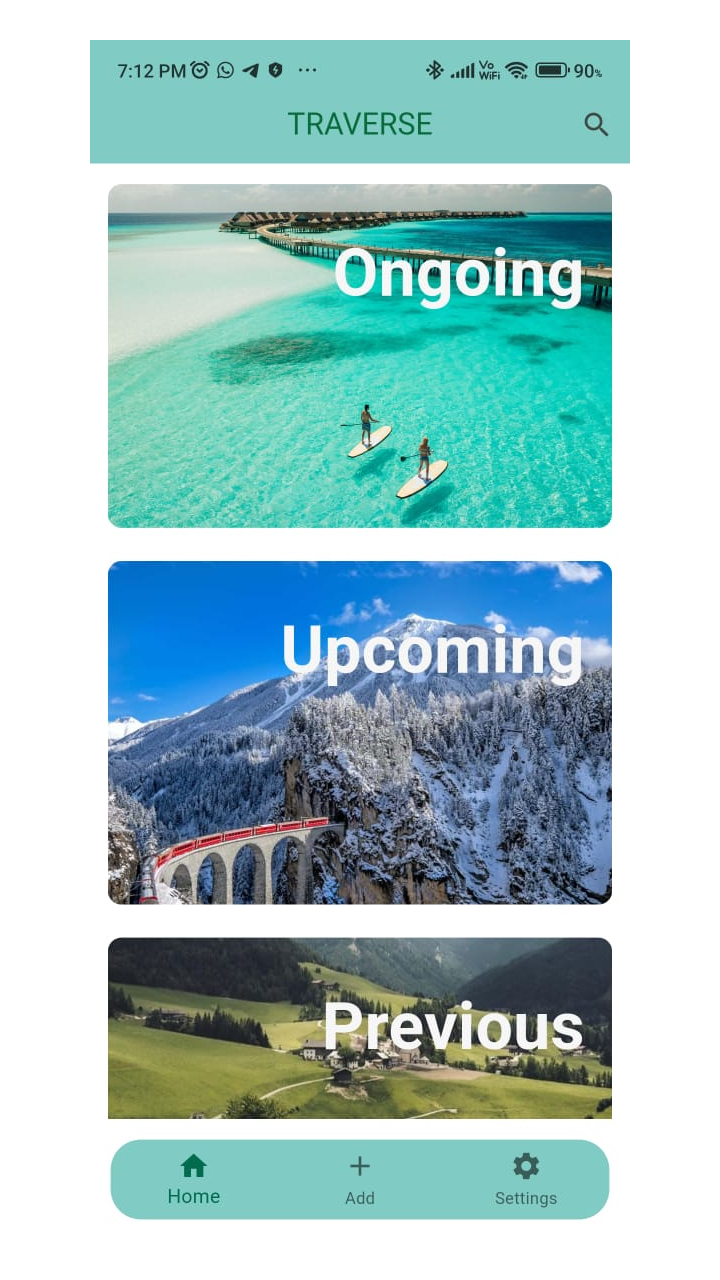Tap the magnifying glass to search trips

596,124
